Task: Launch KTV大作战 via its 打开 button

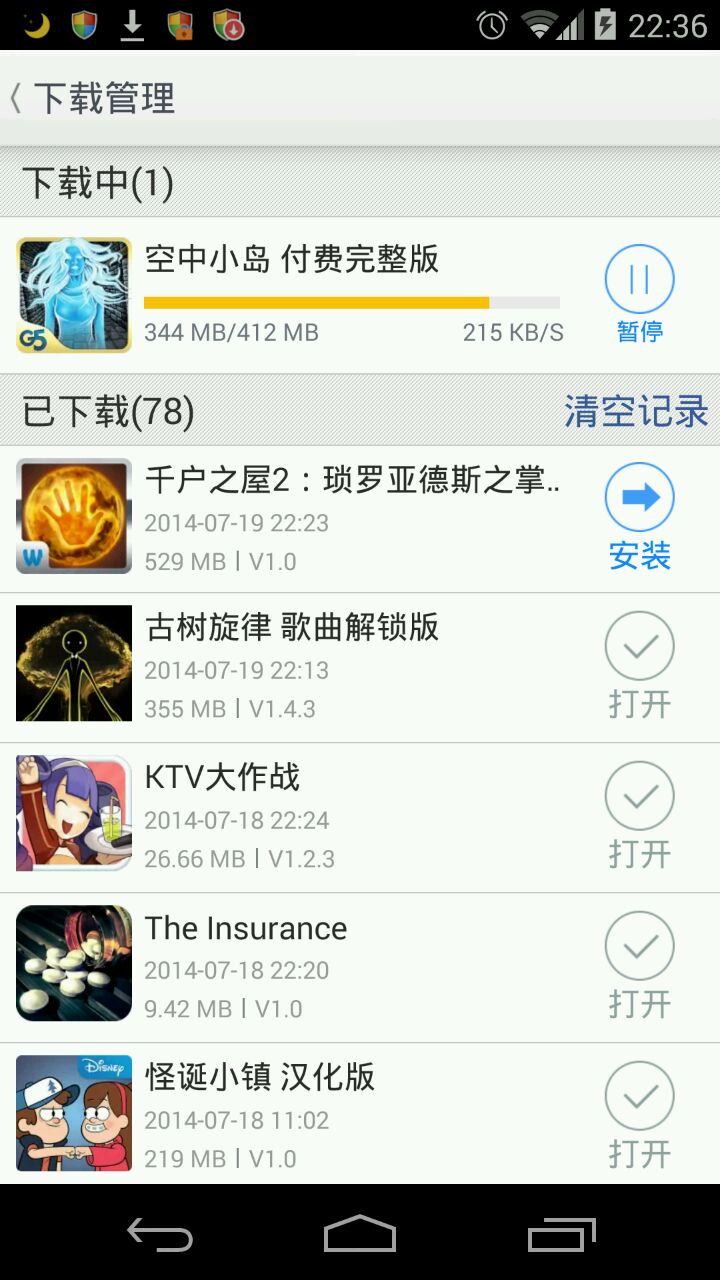Action: coord(639,815)
